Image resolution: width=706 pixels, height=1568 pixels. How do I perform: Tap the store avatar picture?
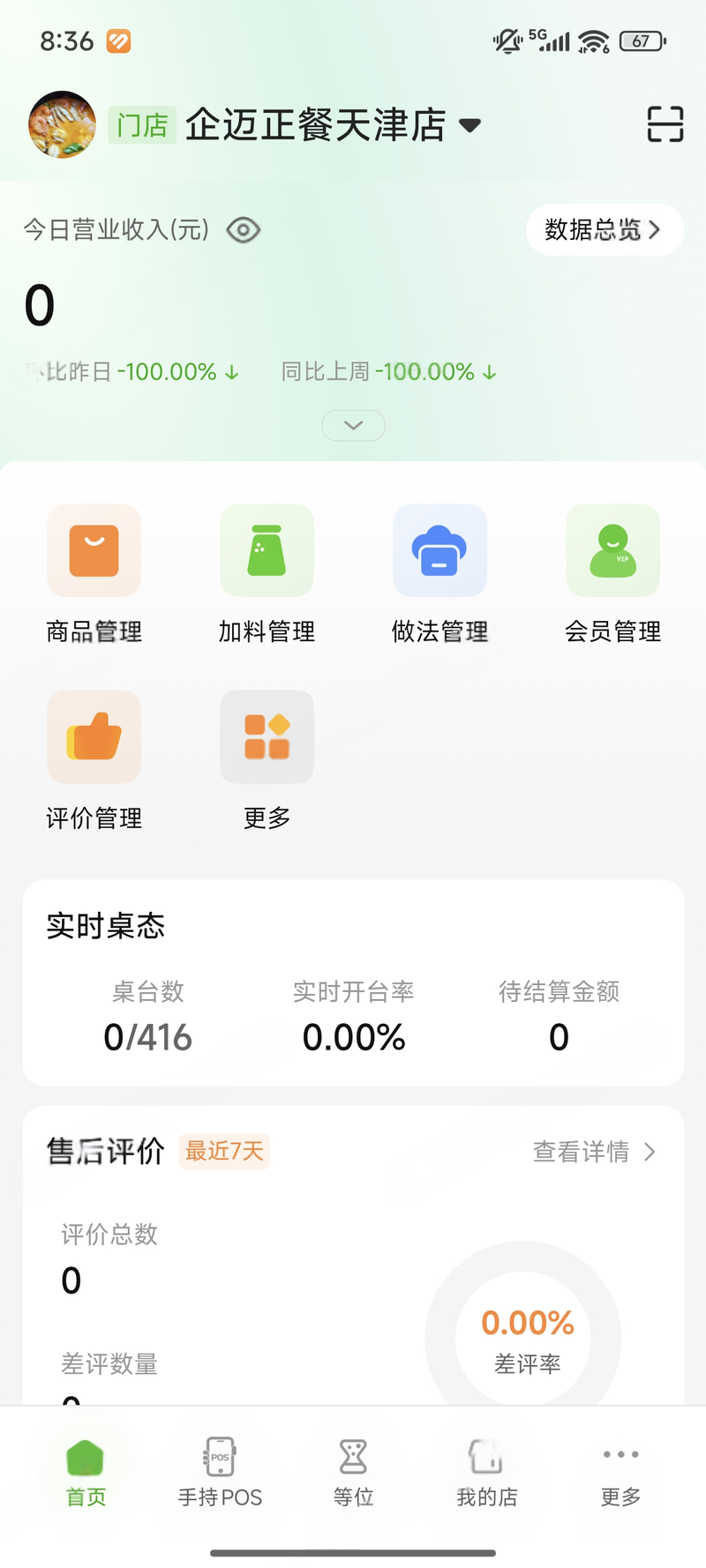coord(62,124)
